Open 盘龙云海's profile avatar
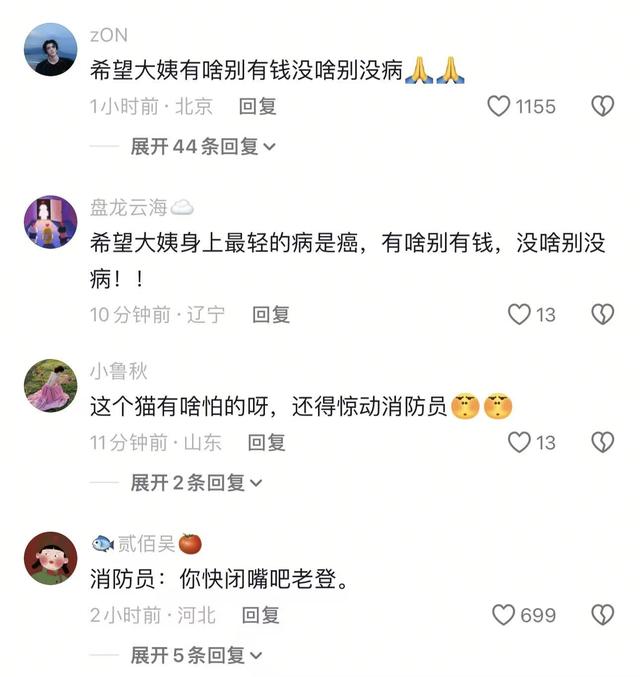The image size is (640, 677). (50, 222)
